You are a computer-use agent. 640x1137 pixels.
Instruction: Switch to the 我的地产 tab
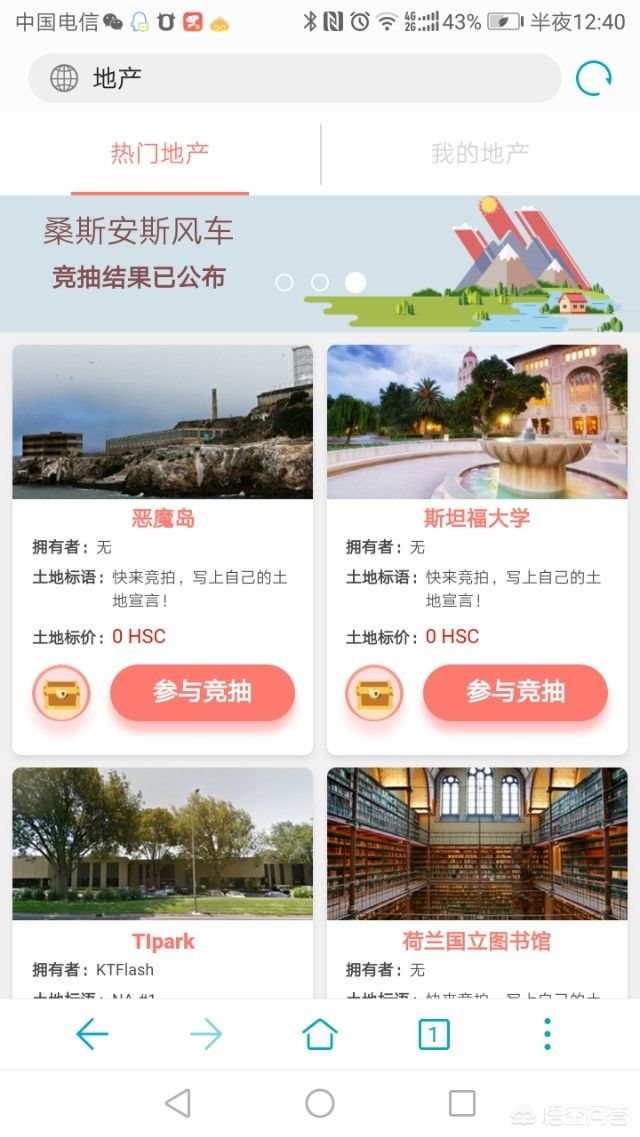click(480, 154)
